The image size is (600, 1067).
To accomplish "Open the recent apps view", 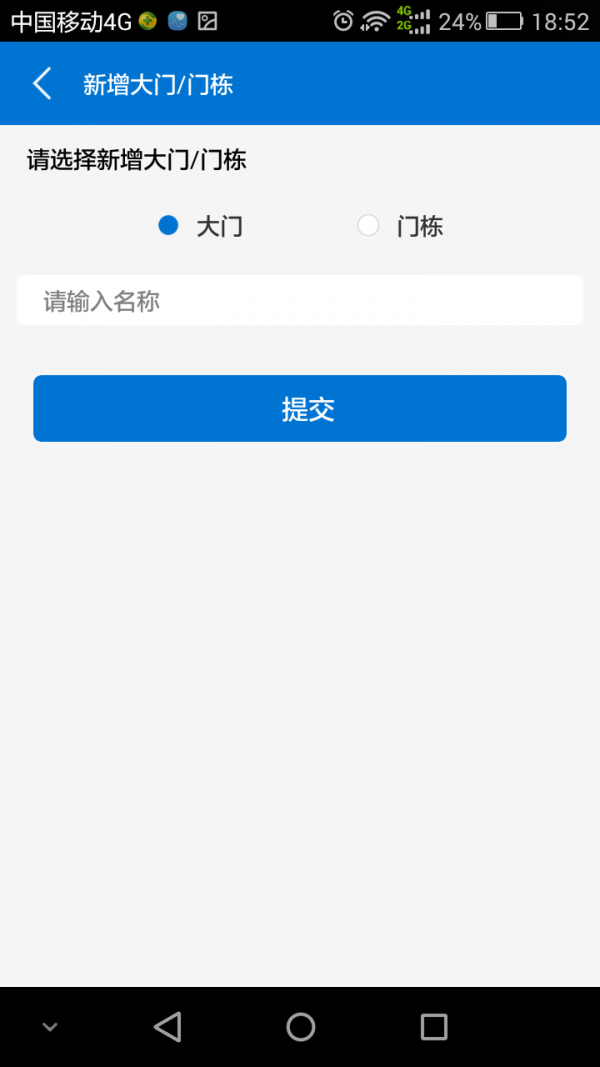I will pos(433,1026).
